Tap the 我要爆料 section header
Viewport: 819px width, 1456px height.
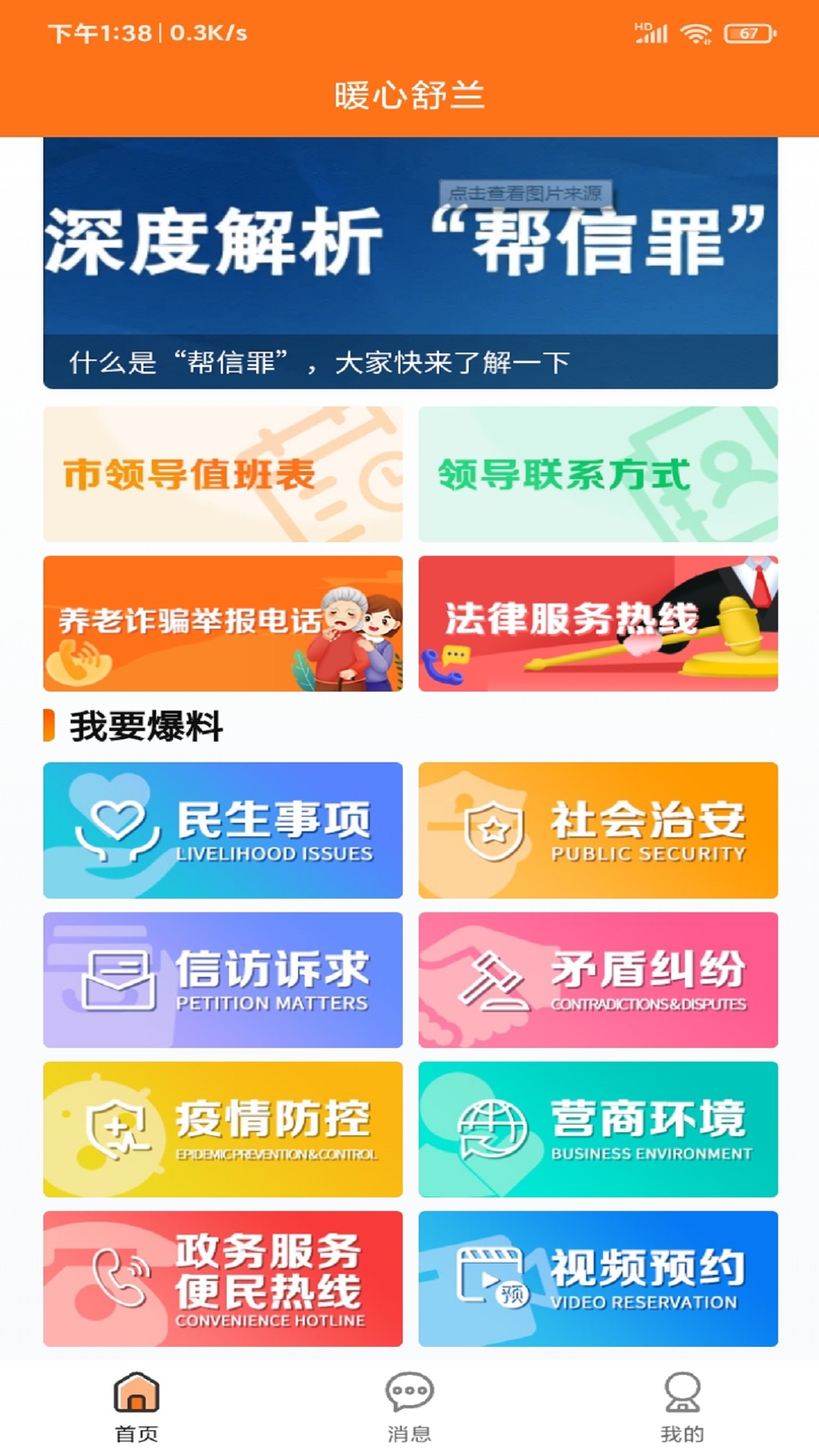point(144,726)
